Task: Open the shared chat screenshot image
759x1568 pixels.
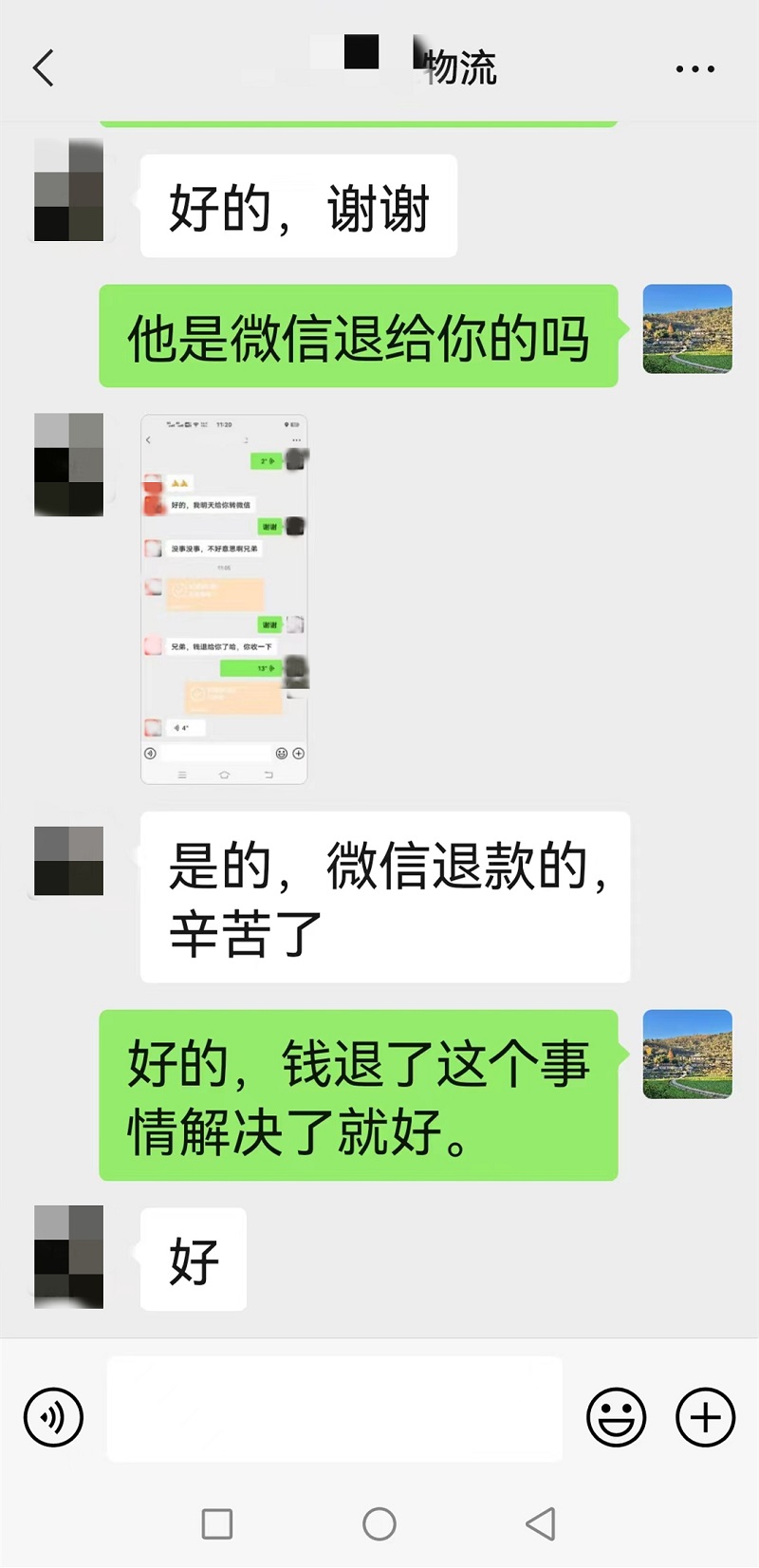Action: pos(224,599)
